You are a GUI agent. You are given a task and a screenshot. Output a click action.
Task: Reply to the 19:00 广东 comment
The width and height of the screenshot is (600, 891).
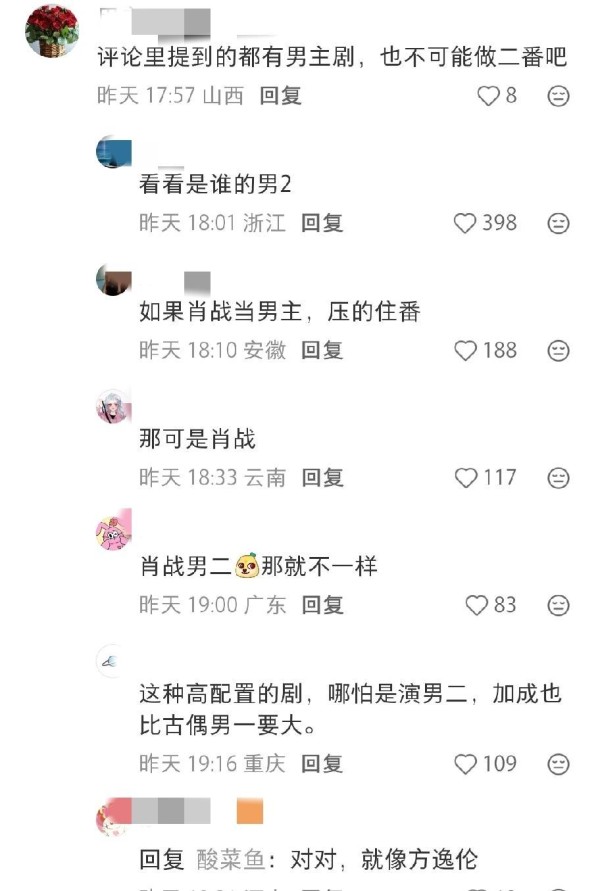322,605
